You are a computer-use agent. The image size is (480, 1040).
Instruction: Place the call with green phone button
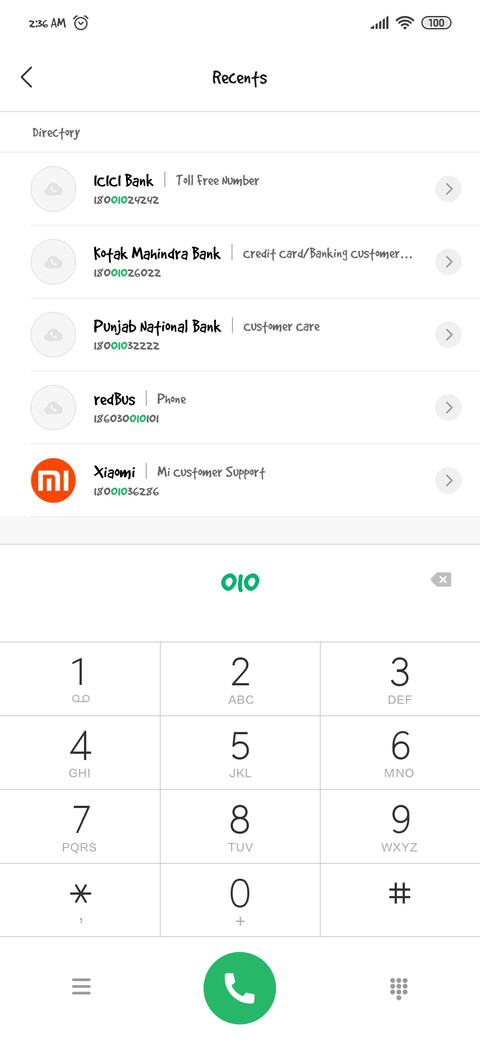[x=239, y=988]
